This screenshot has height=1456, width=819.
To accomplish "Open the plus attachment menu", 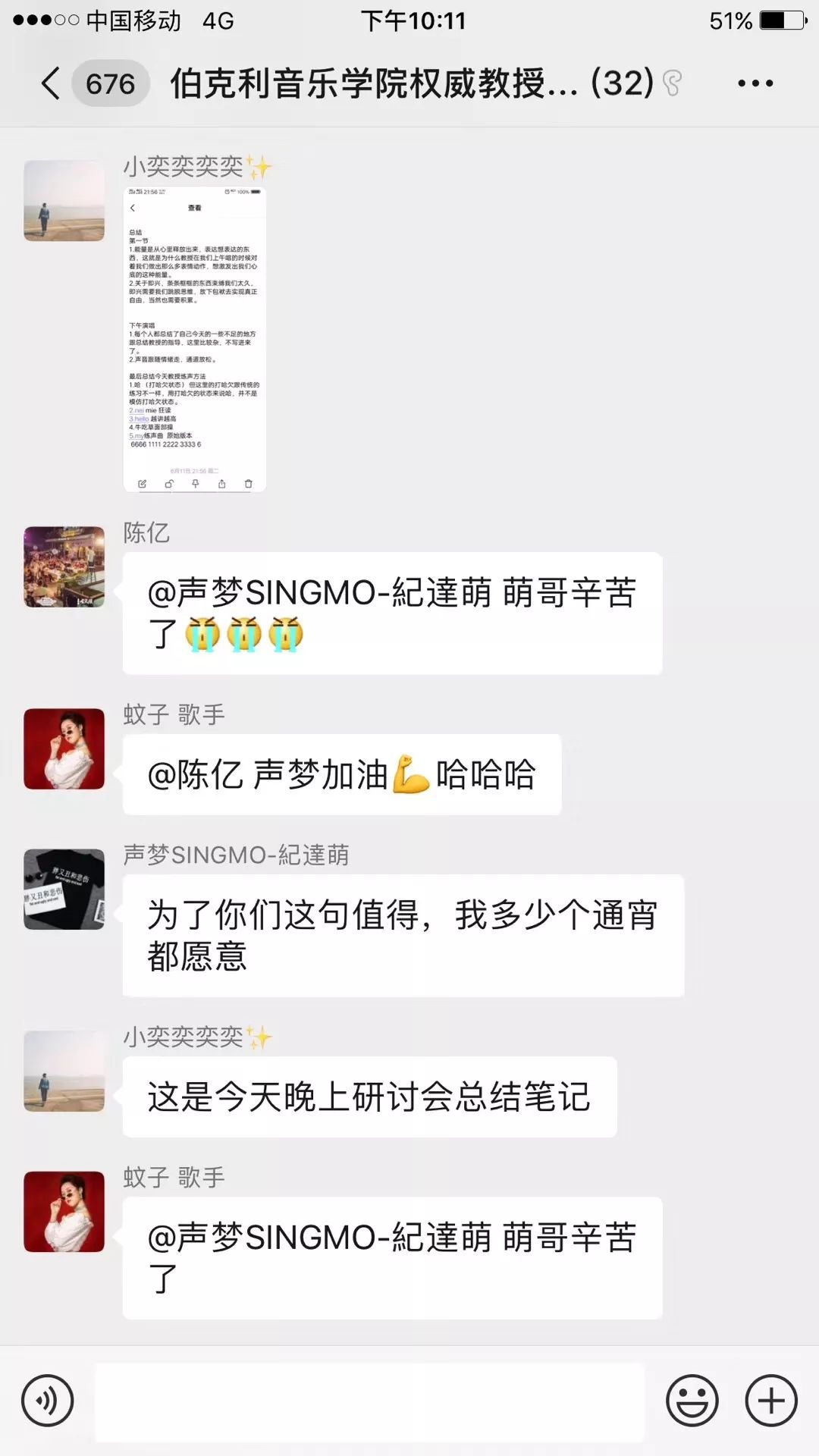I will point(771,1401).
